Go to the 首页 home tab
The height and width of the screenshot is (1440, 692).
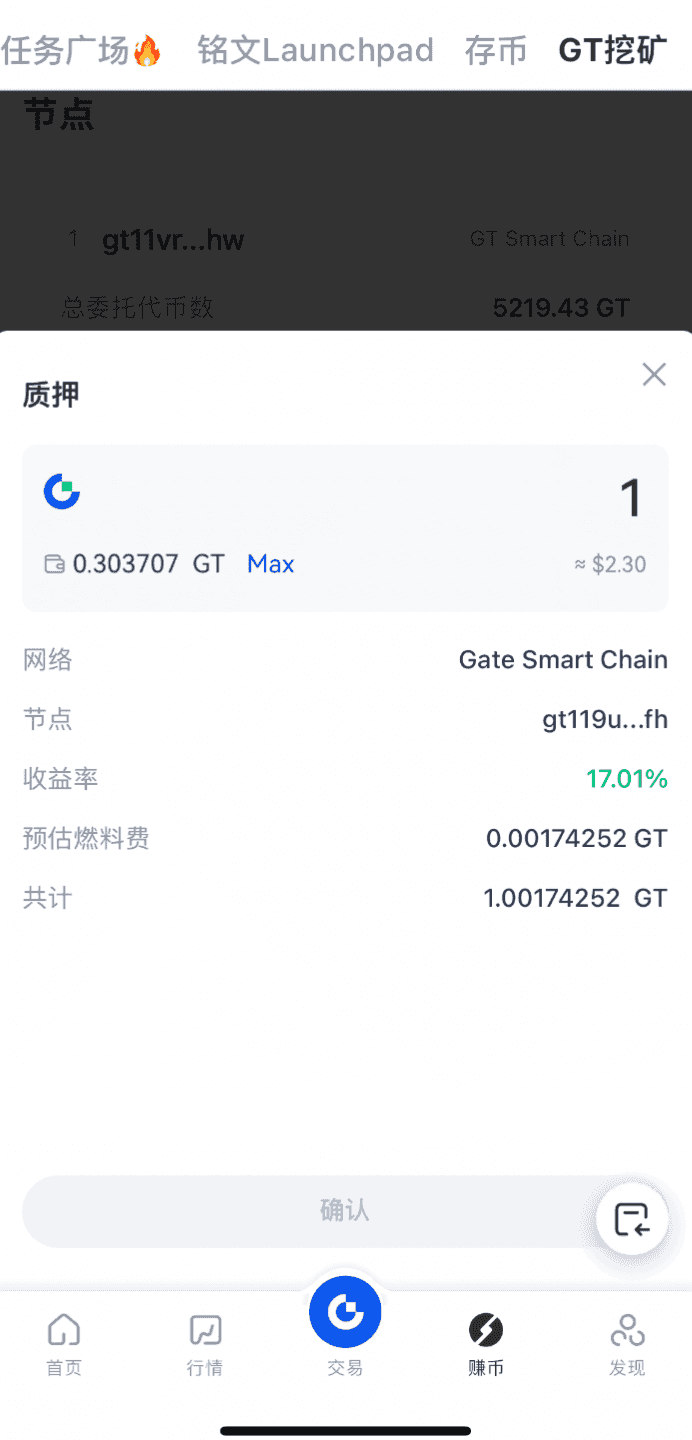coord(64,1345)
